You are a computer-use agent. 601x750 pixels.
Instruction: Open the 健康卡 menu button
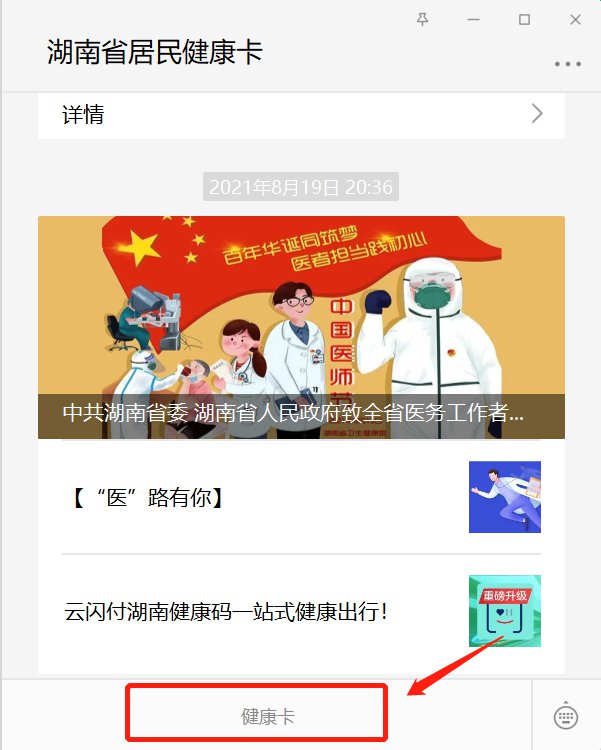(267, 716)
